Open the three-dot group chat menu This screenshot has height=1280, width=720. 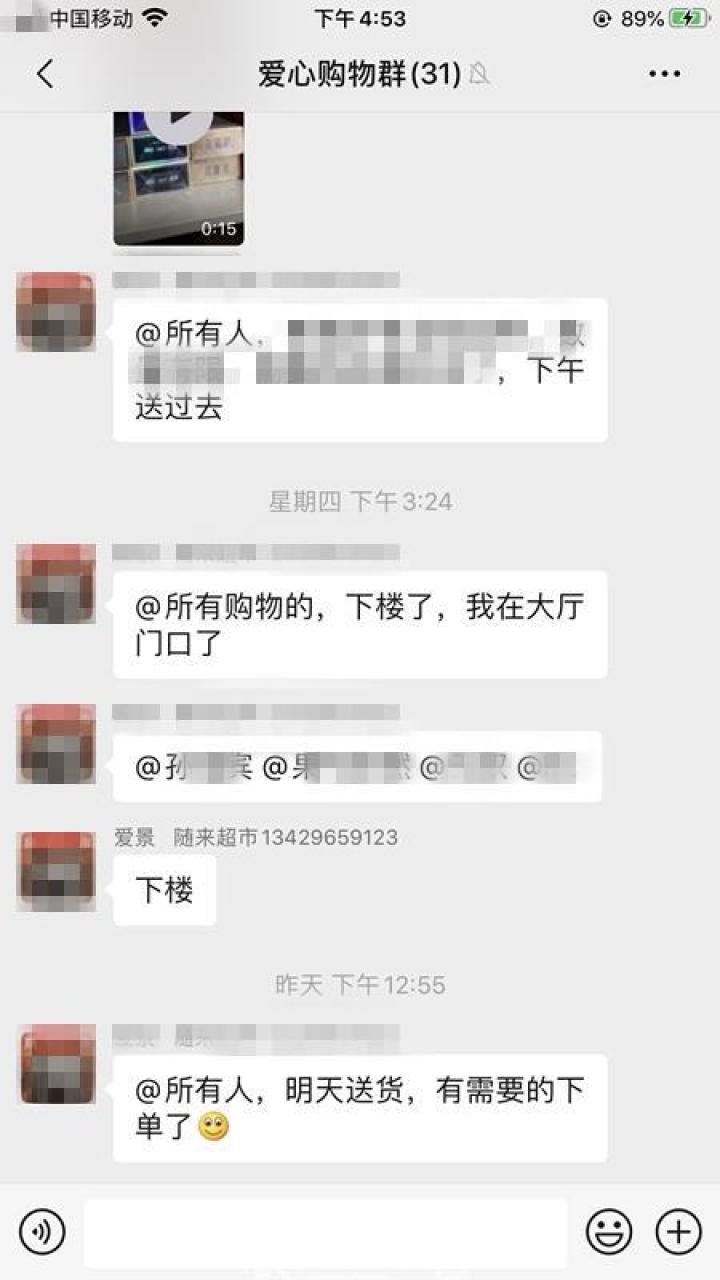coord(664,74)
